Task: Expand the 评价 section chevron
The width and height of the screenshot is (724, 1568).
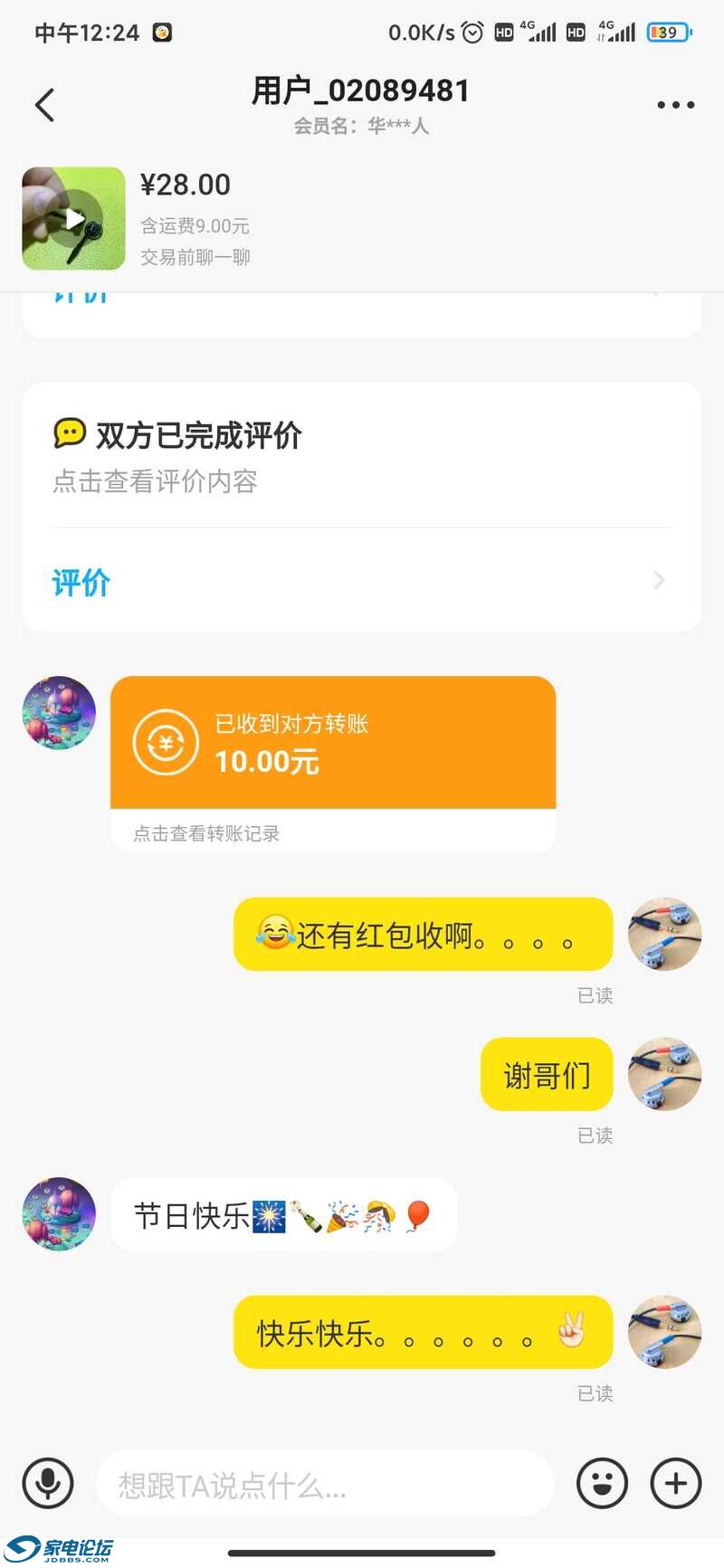Action: click(x=659, y=580)
